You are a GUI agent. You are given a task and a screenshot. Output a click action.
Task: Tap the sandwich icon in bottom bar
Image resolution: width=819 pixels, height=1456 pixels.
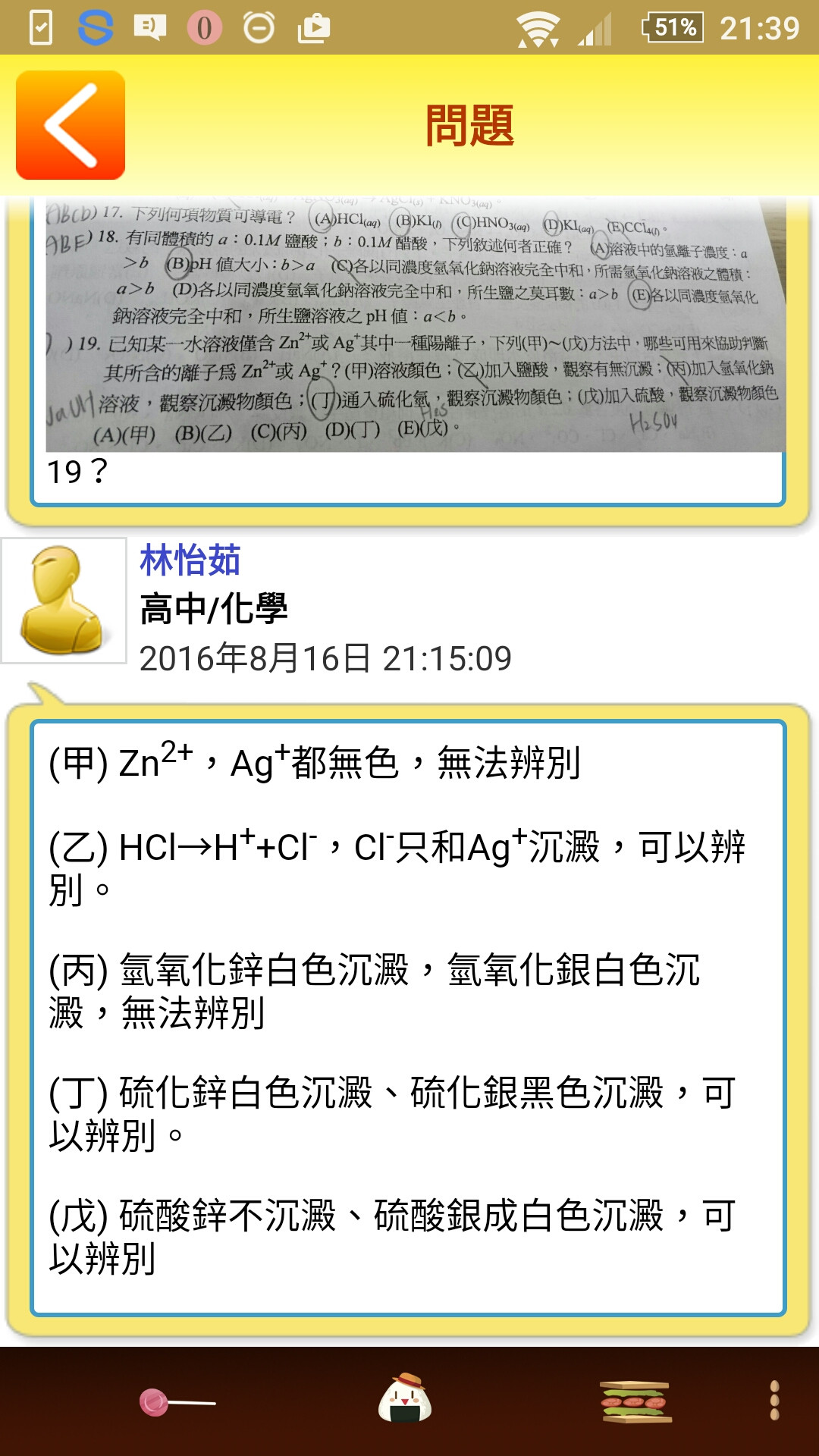pos(635,1401)
